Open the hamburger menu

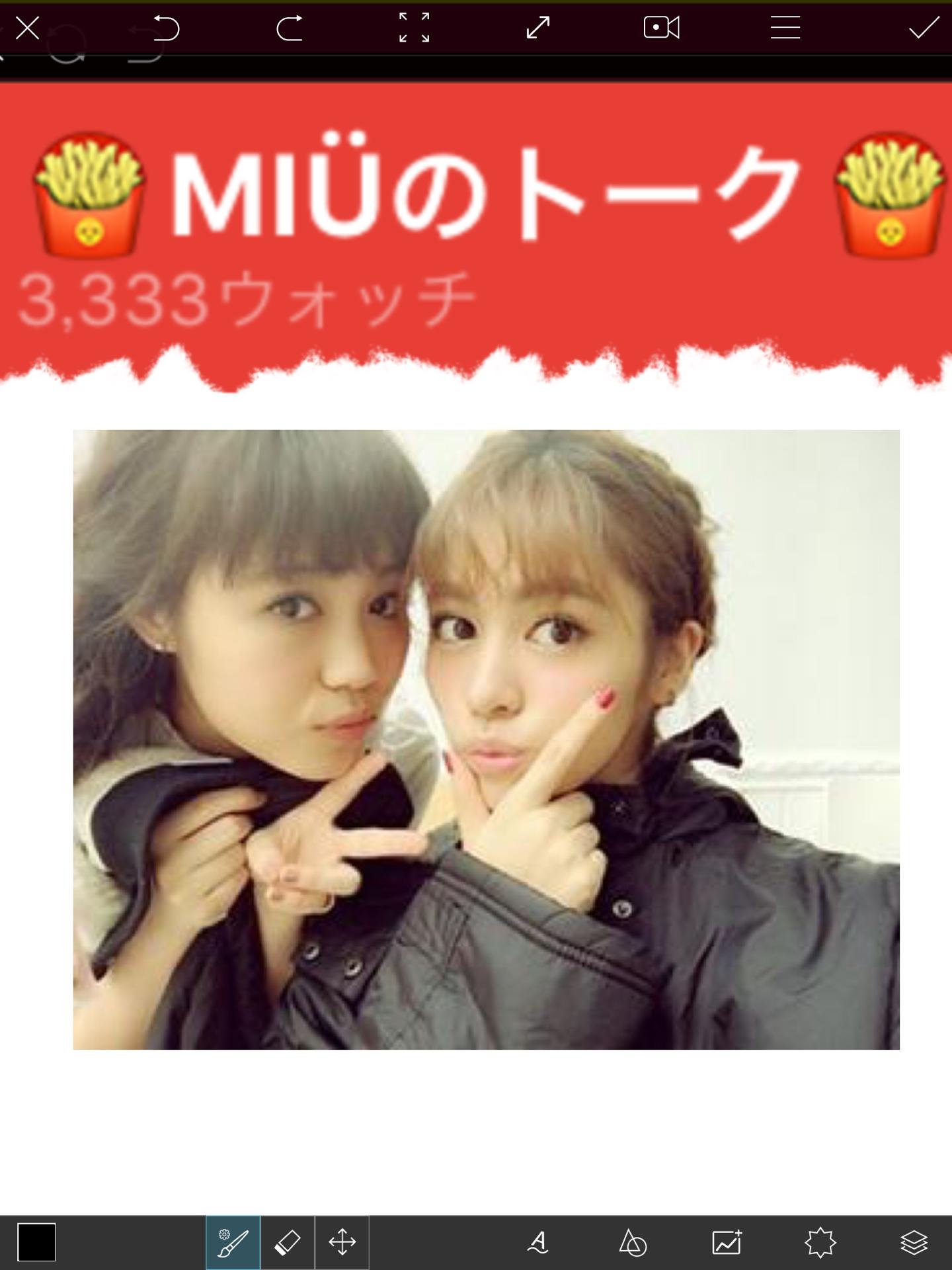[x=785, y=28]
